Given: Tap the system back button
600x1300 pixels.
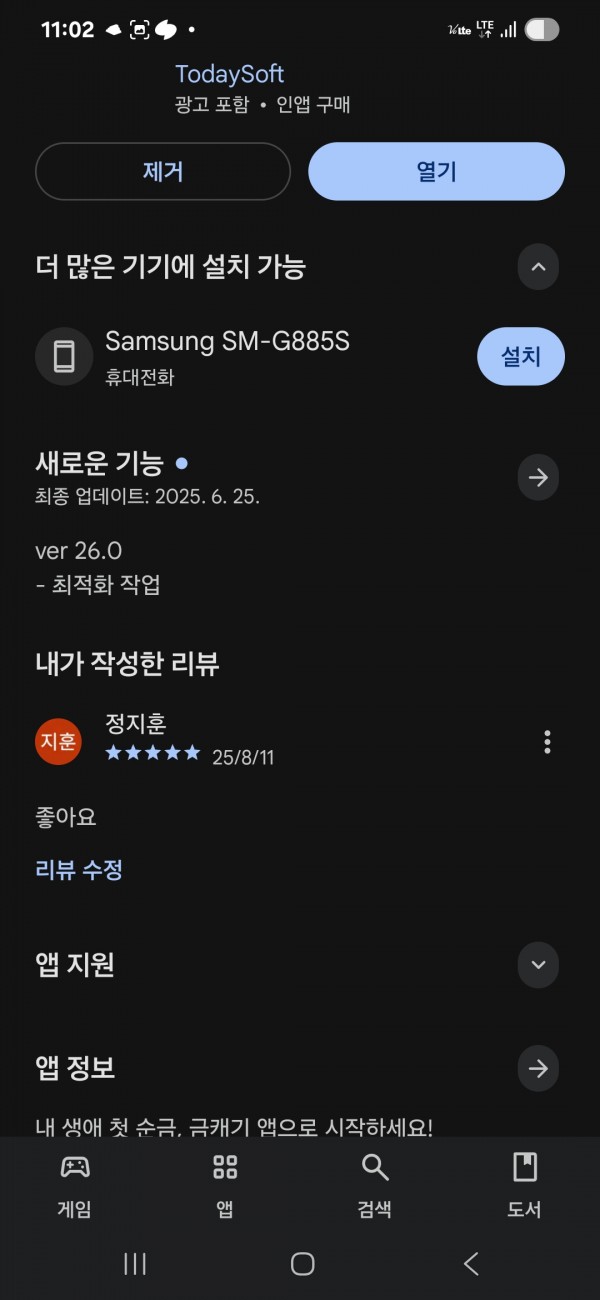Looking at the screenshot, I should 471,1264.
